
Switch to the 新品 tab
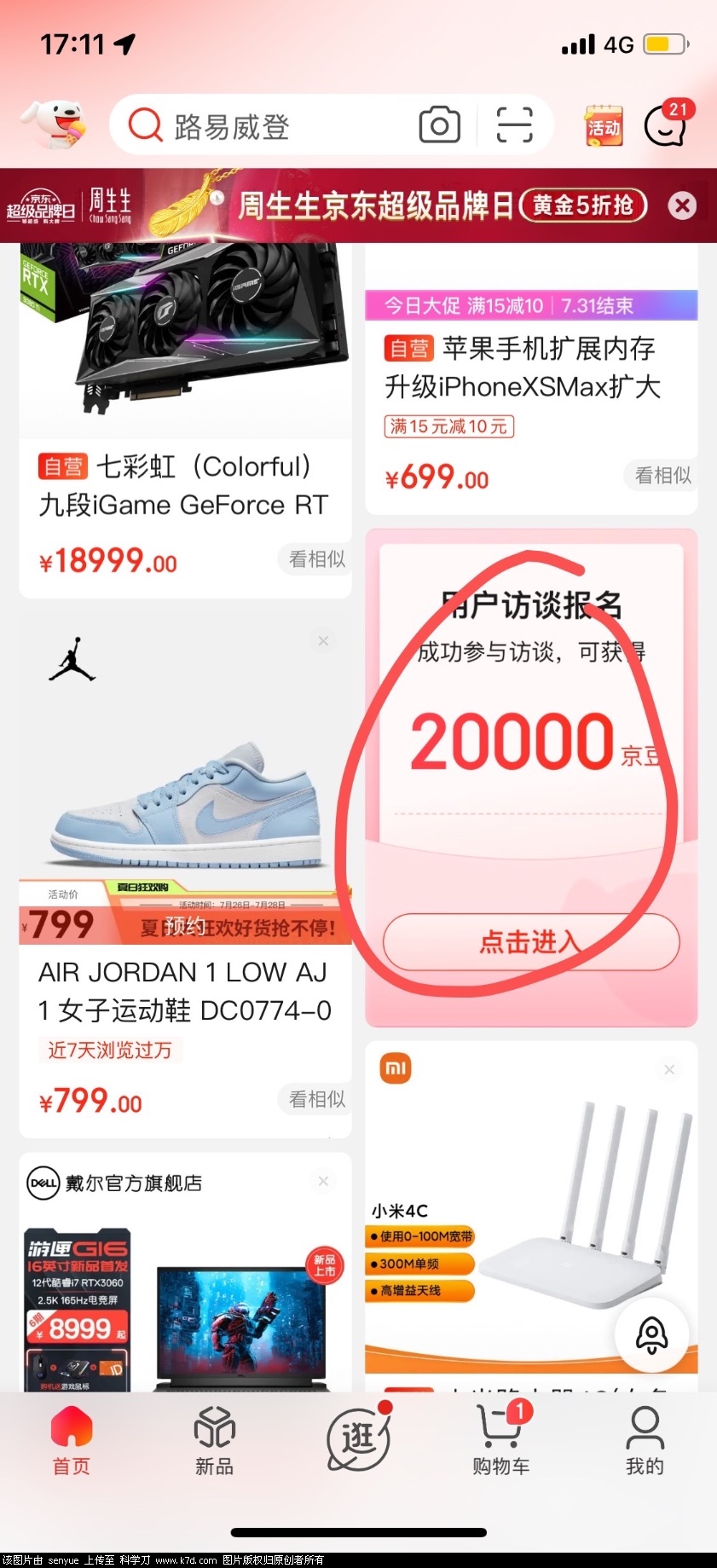click(214, 1443)
